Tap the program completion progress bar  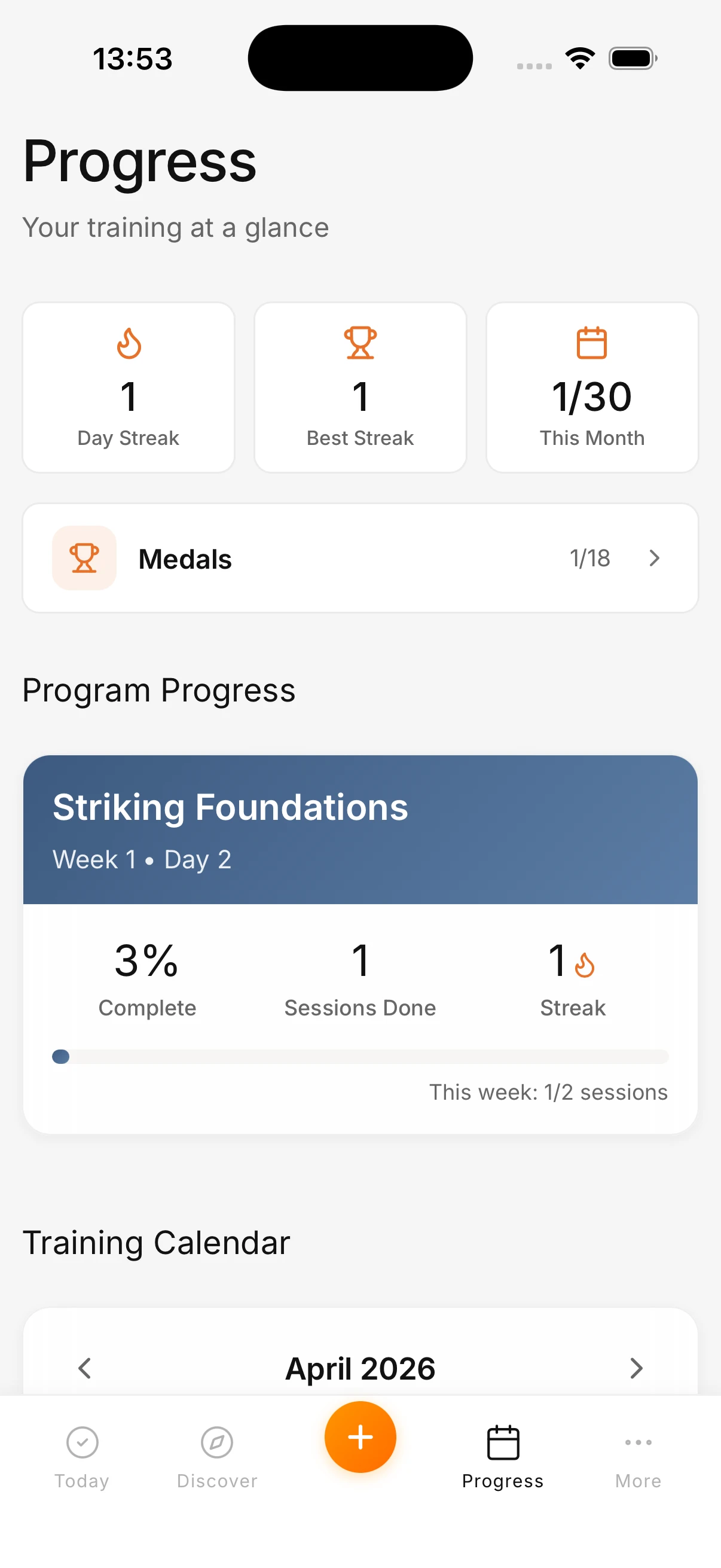coord(360,1057)
